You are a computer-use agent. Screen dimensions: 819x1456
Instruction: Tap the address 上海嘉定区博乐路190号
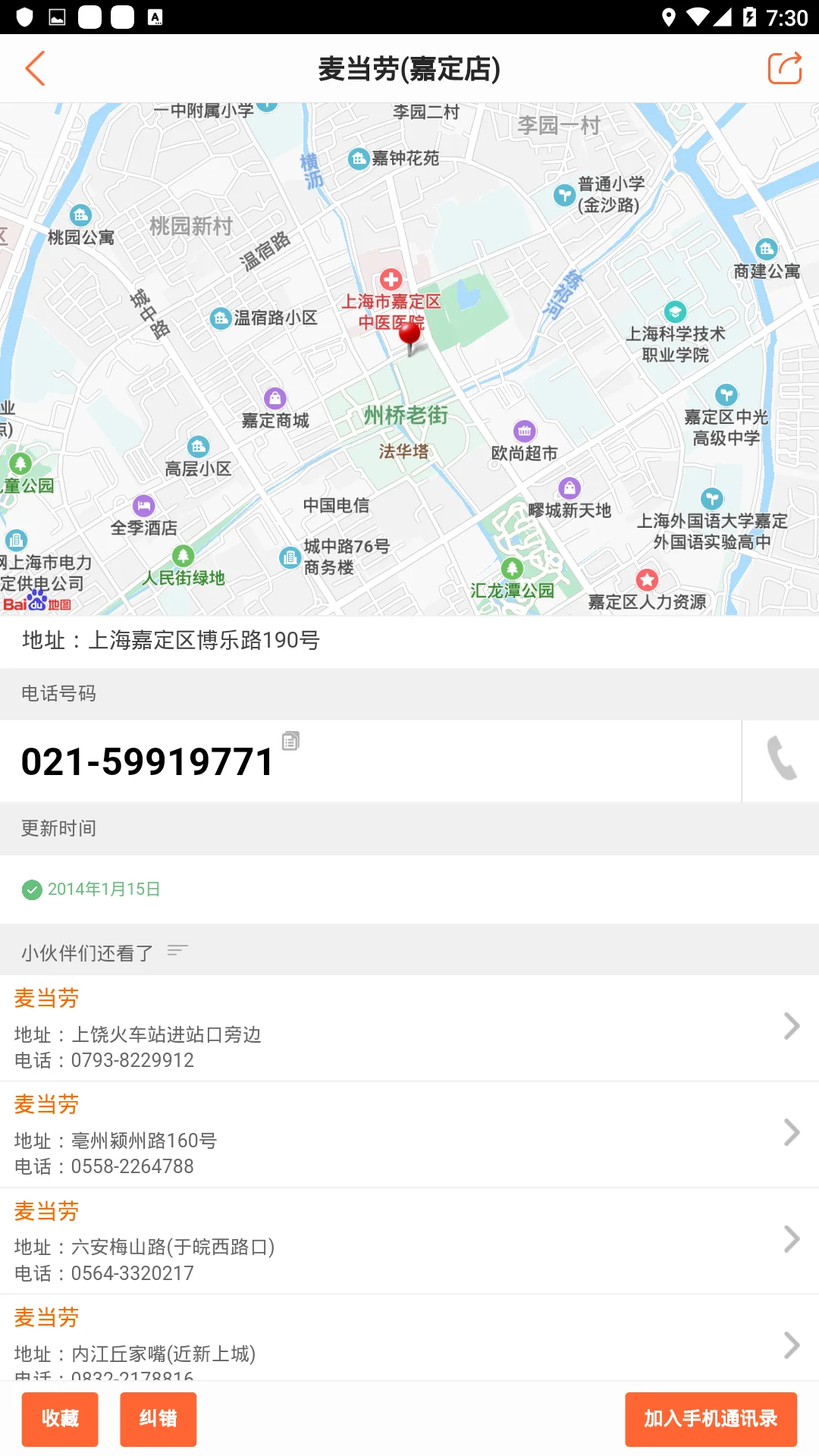pos(172,640)
